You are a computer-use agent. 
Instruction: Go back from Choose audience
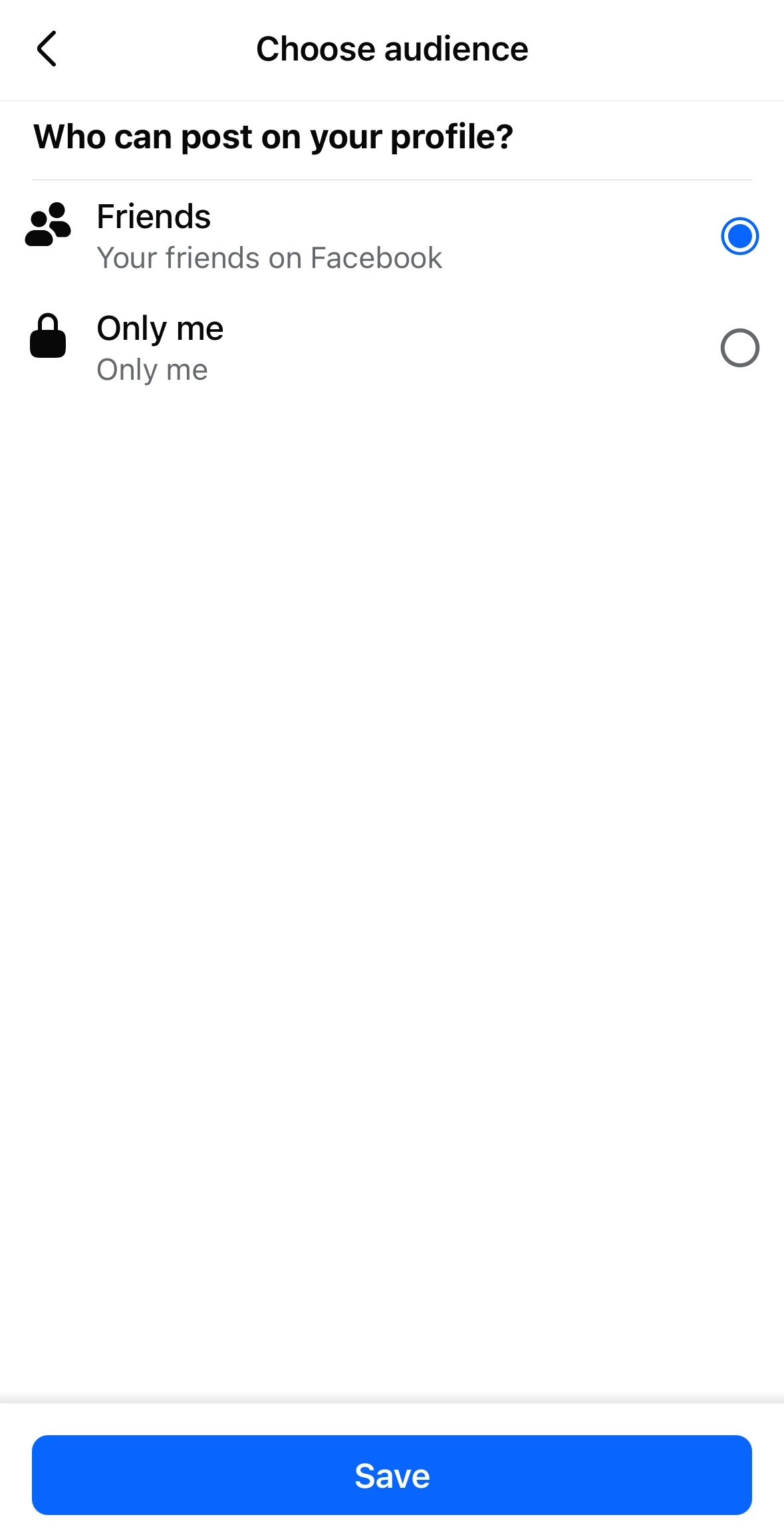coord(47,49)
